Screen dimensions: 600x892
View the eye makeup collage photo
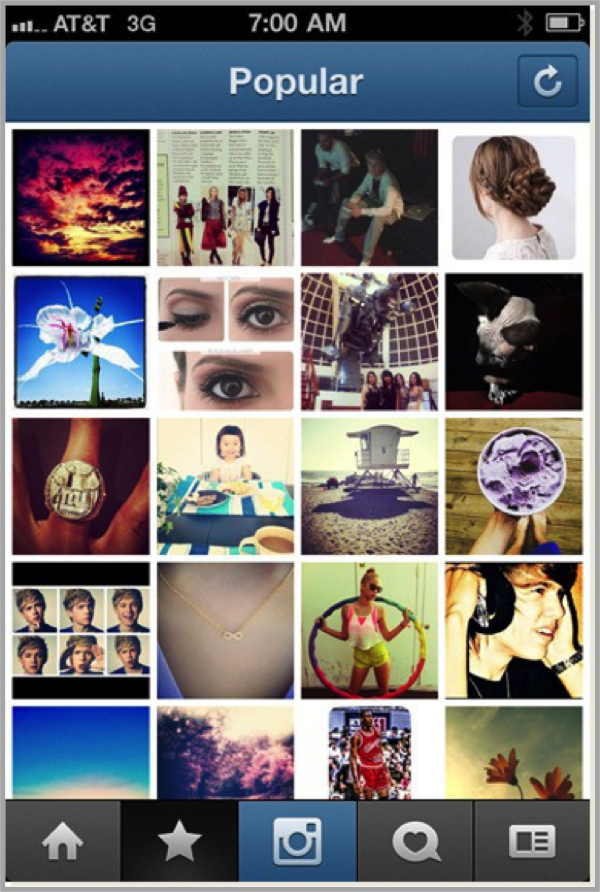(226, 341)
